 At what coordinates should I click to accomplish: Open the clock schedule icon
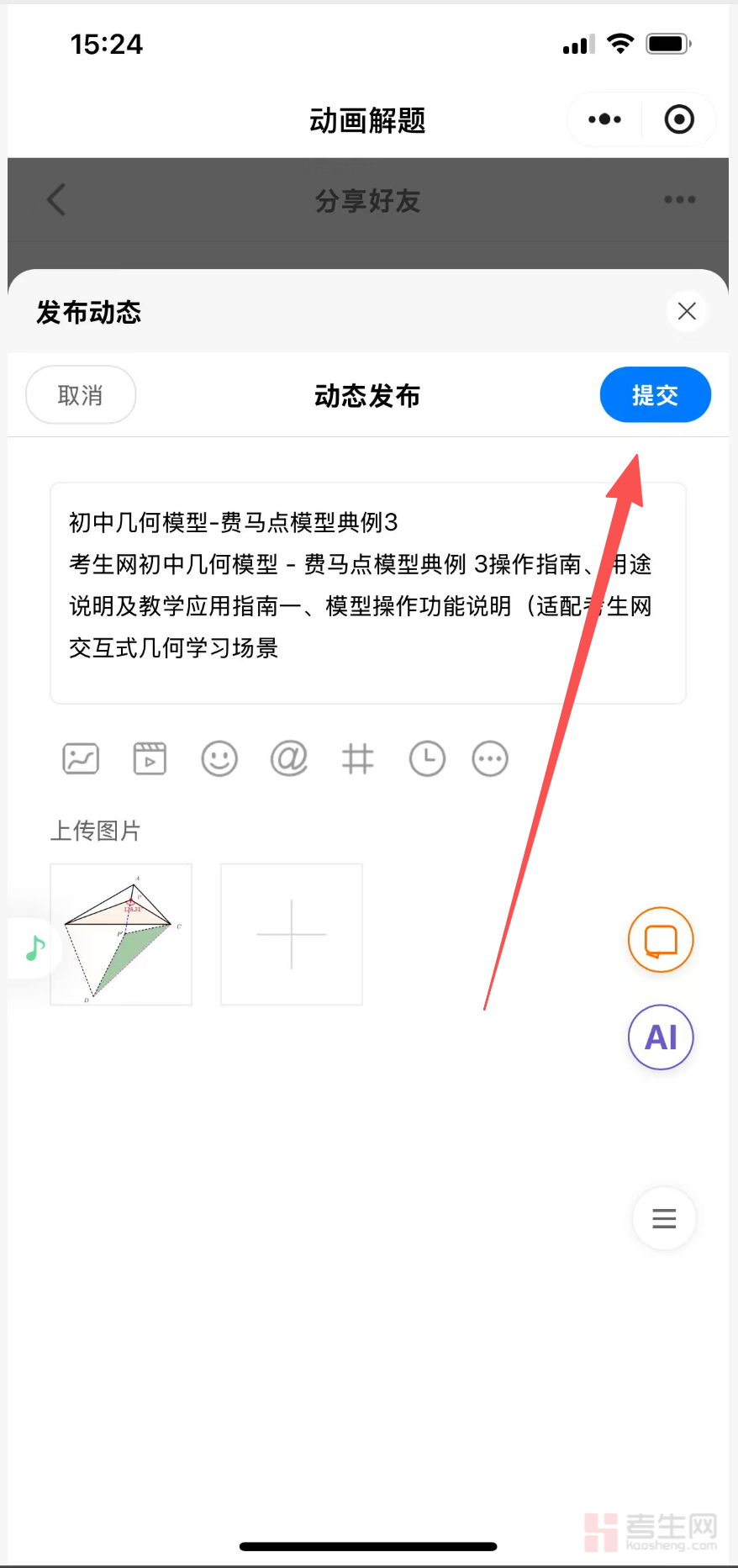[427, 758]
